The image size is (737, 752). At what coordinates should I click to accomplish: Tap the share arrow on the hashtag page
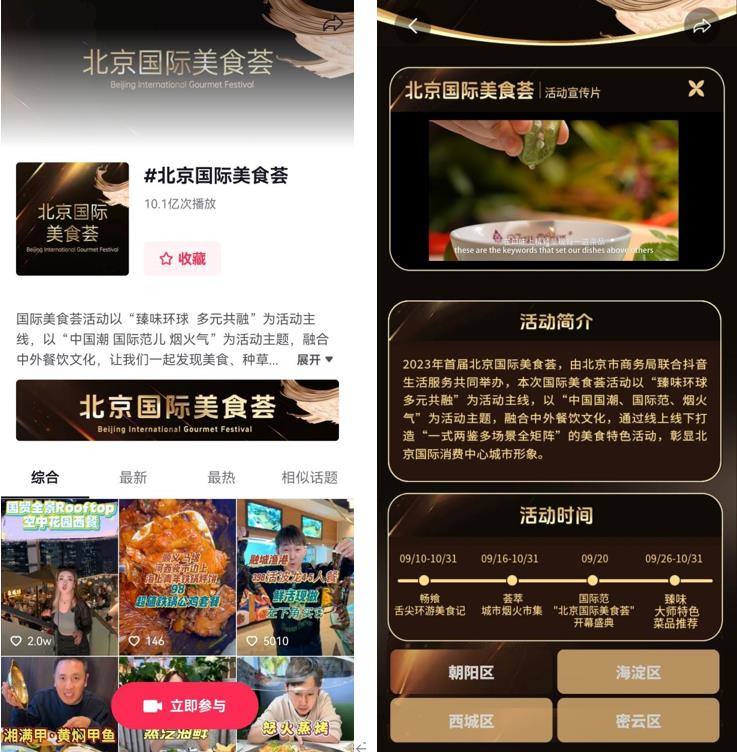click(333, 24)
